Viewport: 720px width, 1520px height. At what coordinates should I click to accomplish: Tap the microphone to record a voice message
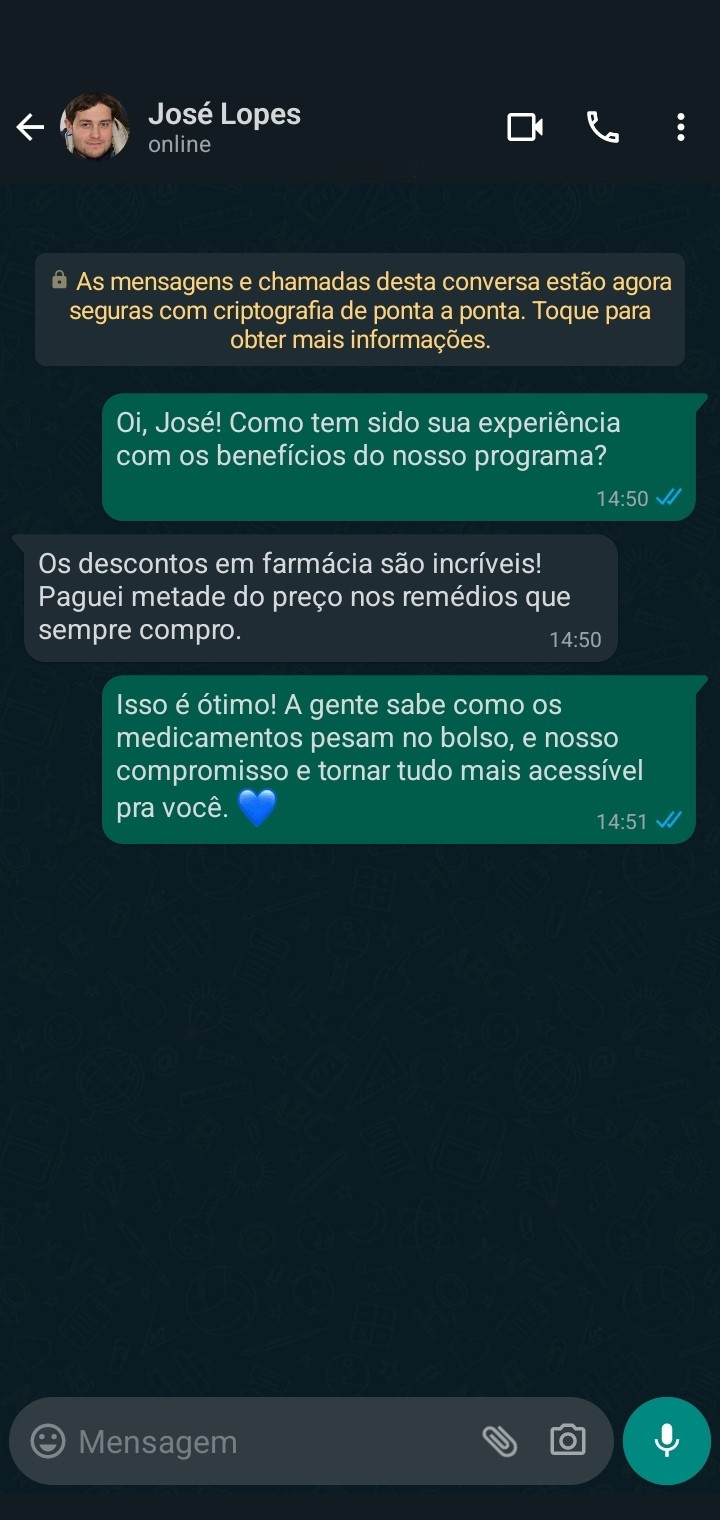pyautogui.click(x=667, y=1441)
